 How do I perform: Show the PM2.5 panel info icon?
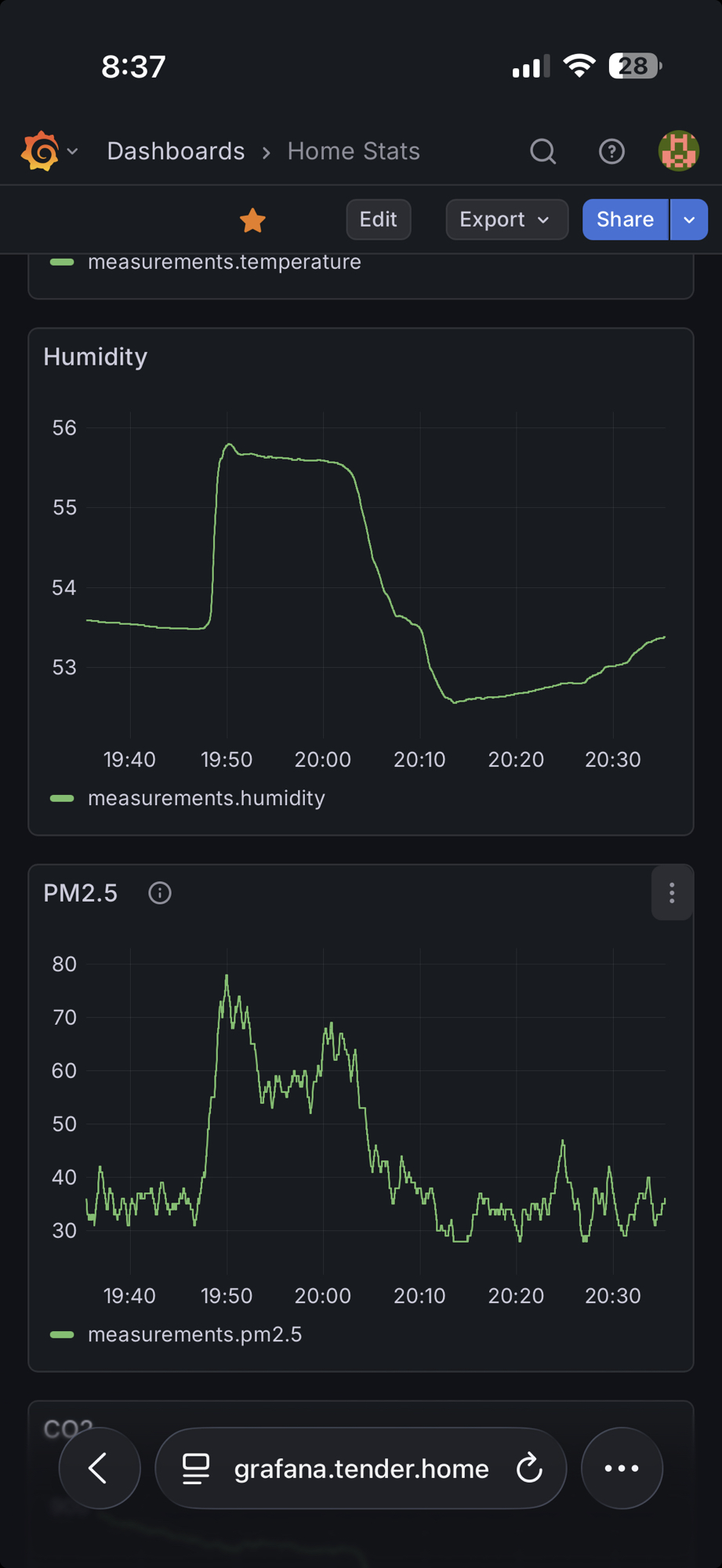tap(160, 893)
